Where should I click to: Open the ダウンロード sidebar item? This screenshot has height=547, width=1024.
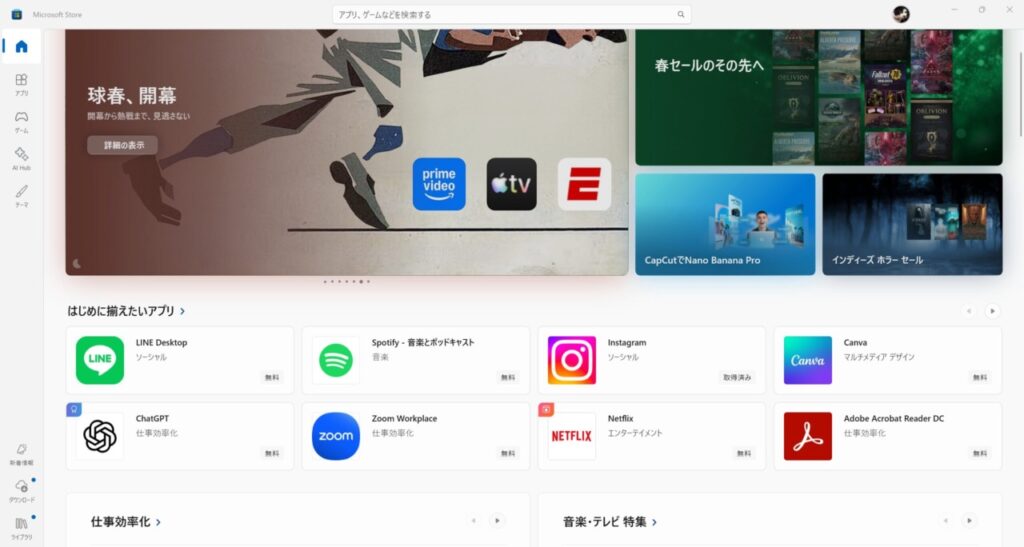coord(21,490)
